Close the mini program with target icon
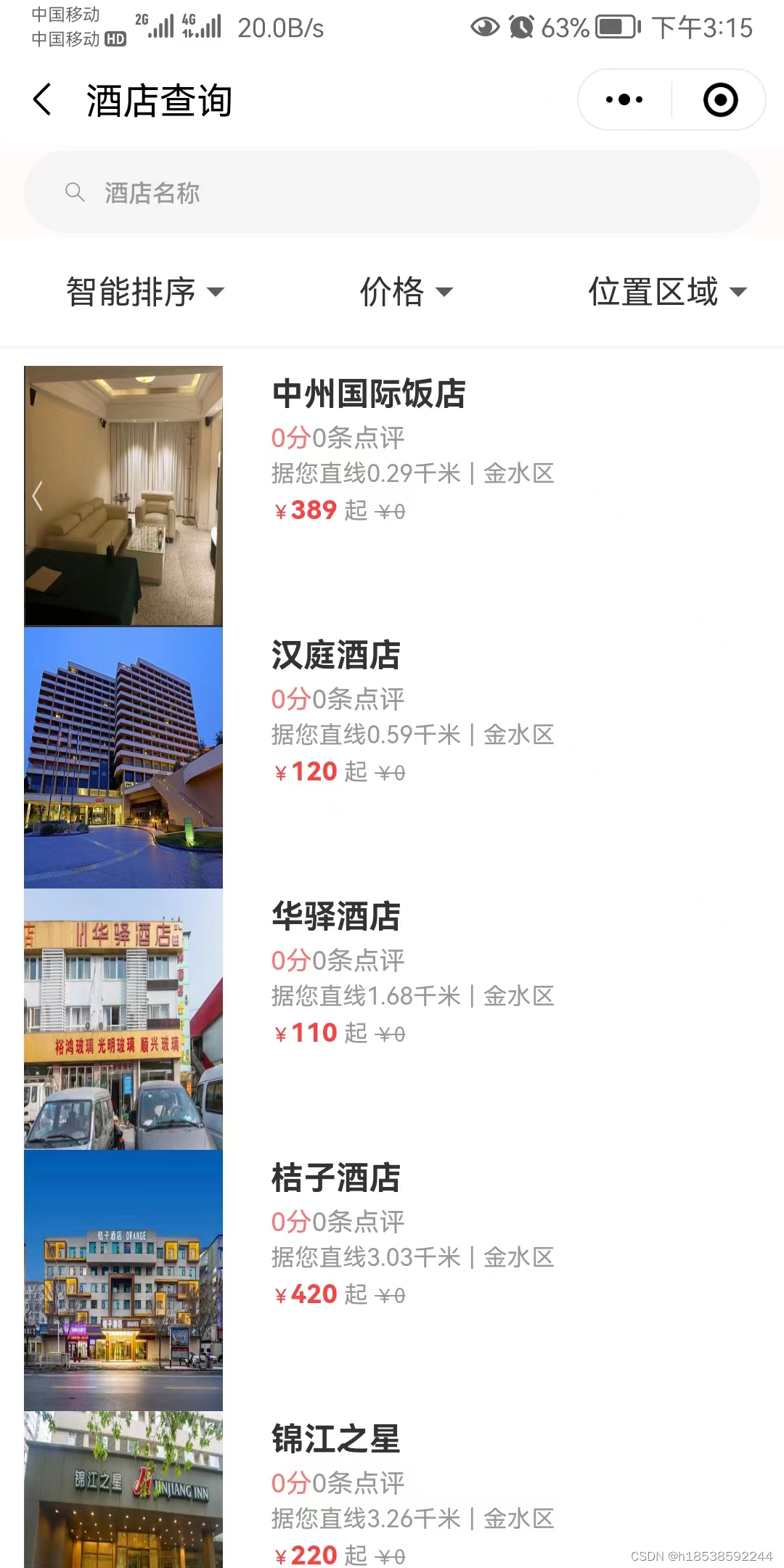Screen dimensions: 784x1568 point(720,99)
